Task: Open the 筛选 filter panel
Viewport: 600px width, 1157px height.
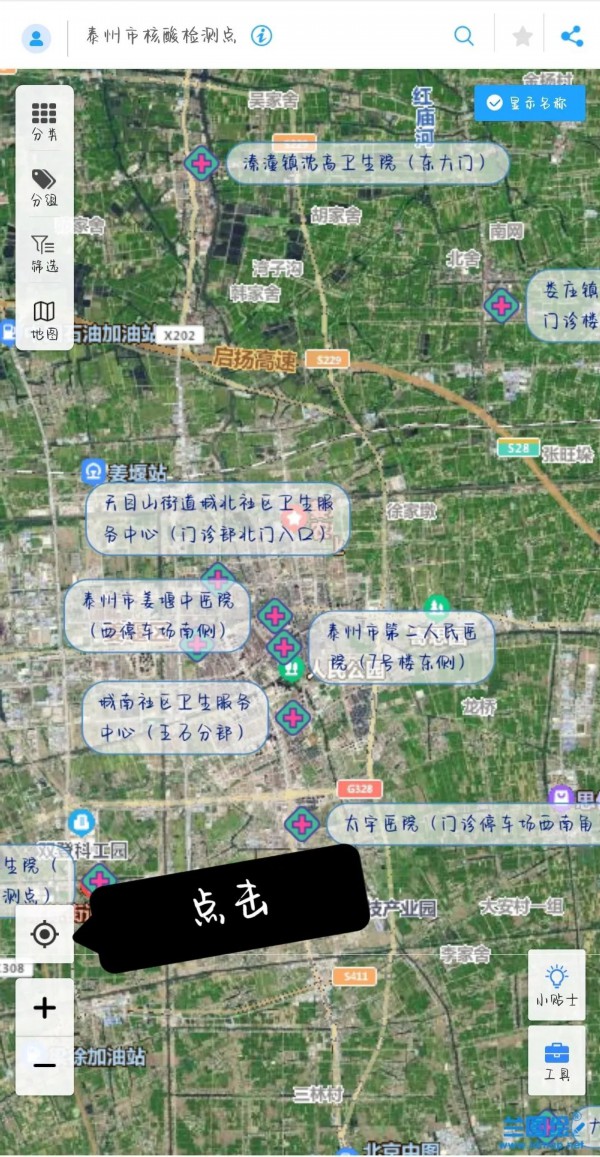Action: (x=44, y=253)
